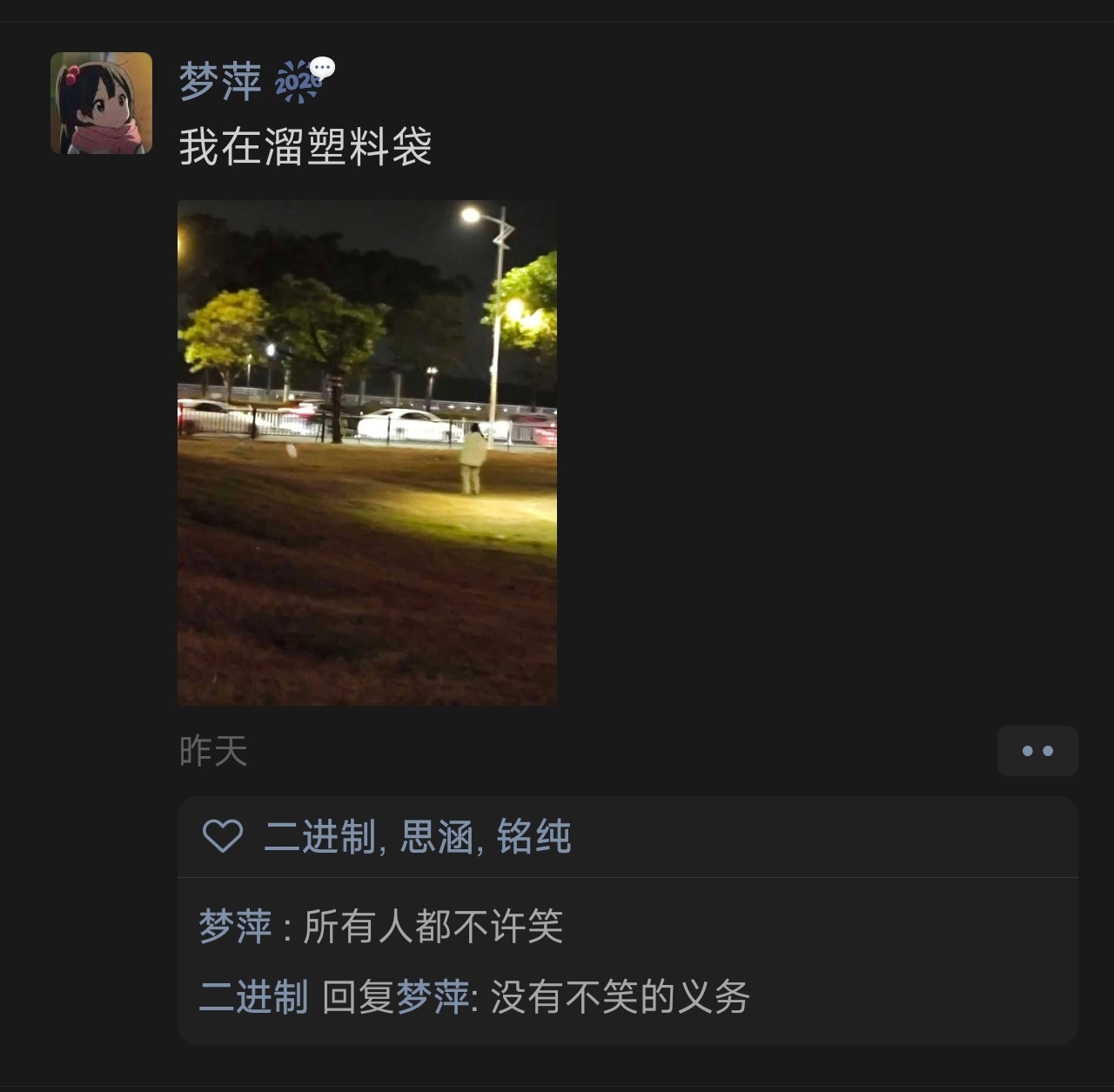The width and height of the screenshot is (1114, 1092).
Task: Open liker 铭纯's profile
Action: coord(534,837)
